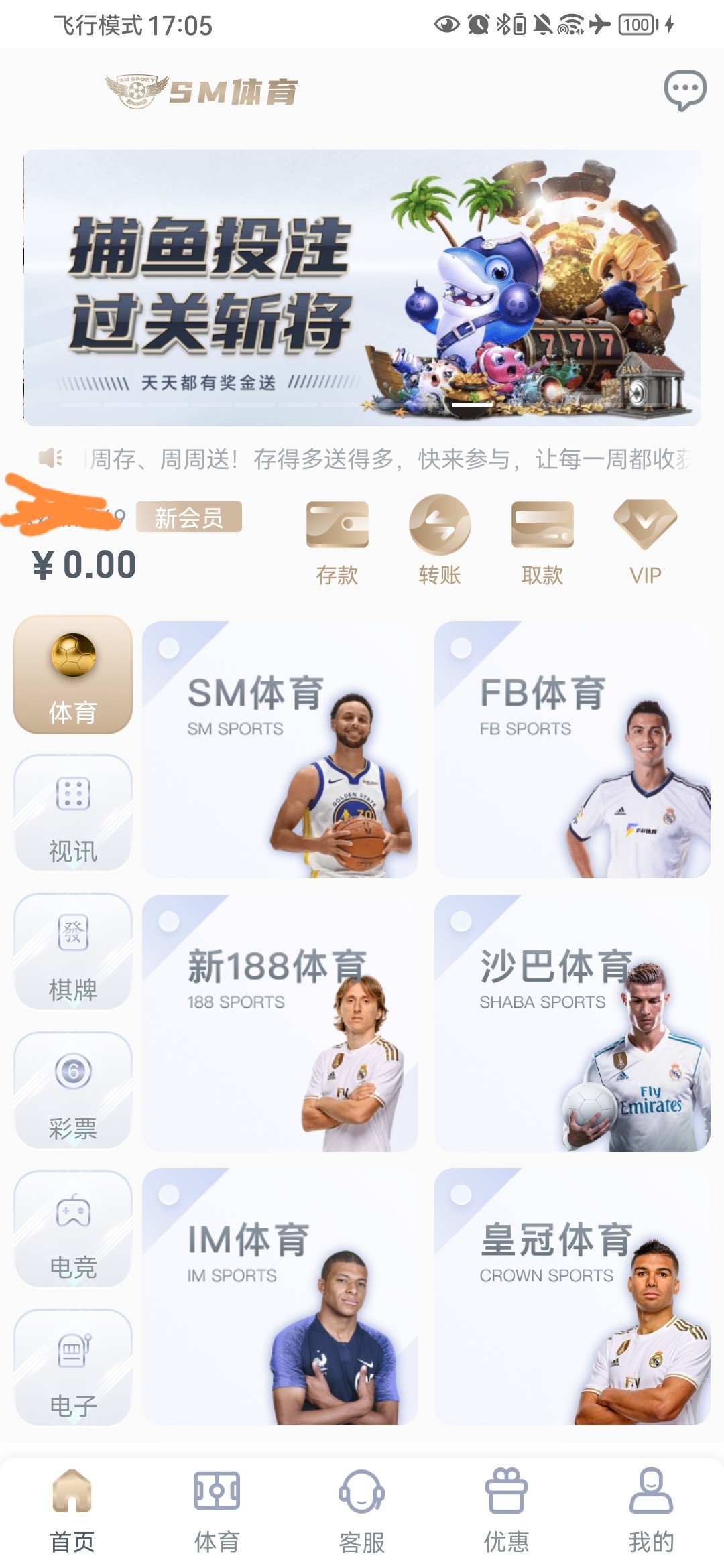
Task: Switch to the 优惠 tab
Action: (x=506, y=1510)
